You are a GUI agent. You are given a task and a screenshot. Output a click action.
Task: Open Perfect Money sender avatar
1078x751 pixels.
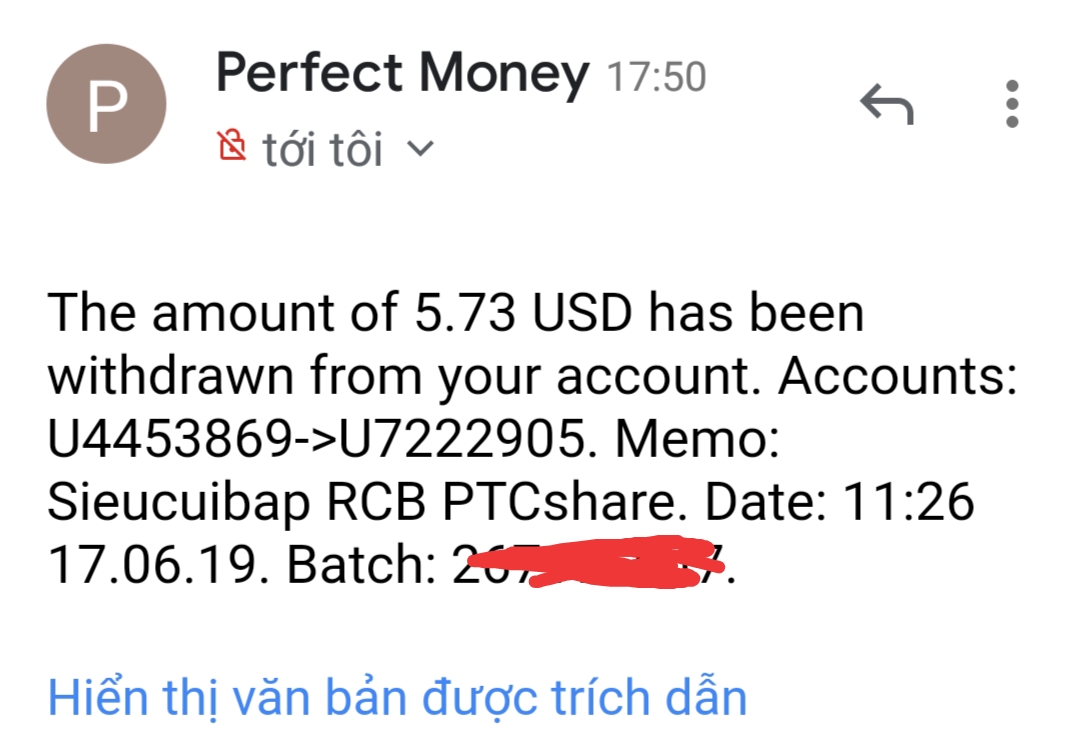(106, 104)
